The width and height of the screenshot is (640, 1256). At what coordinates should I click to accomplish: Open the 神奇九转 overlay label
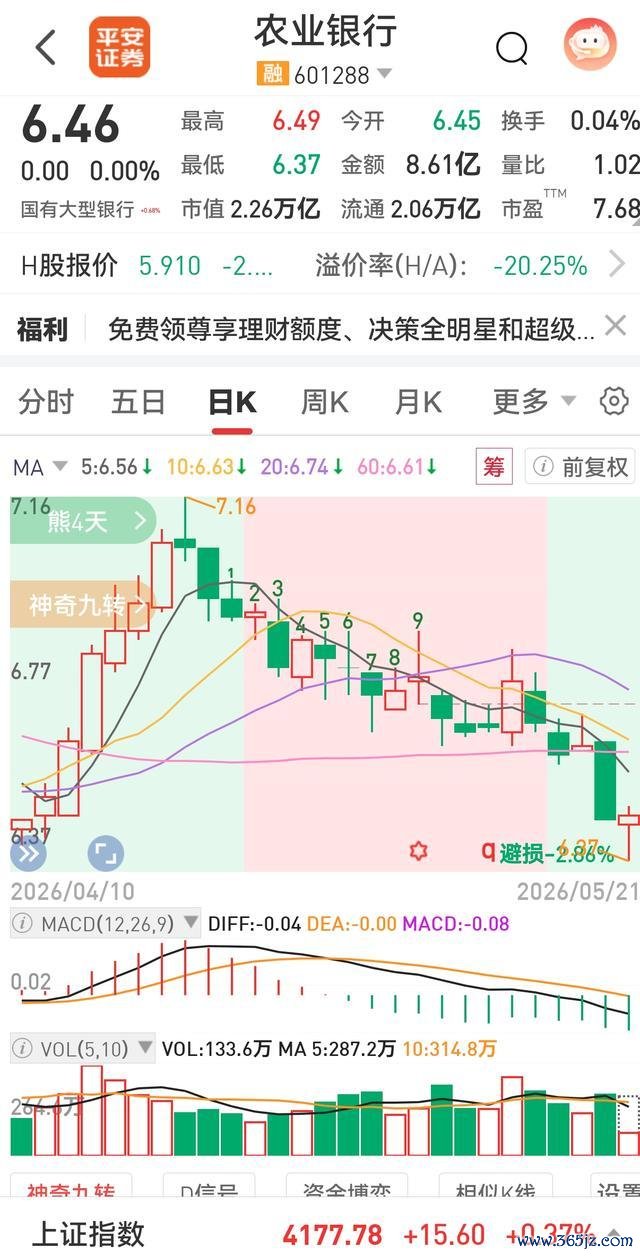point(83,605)
